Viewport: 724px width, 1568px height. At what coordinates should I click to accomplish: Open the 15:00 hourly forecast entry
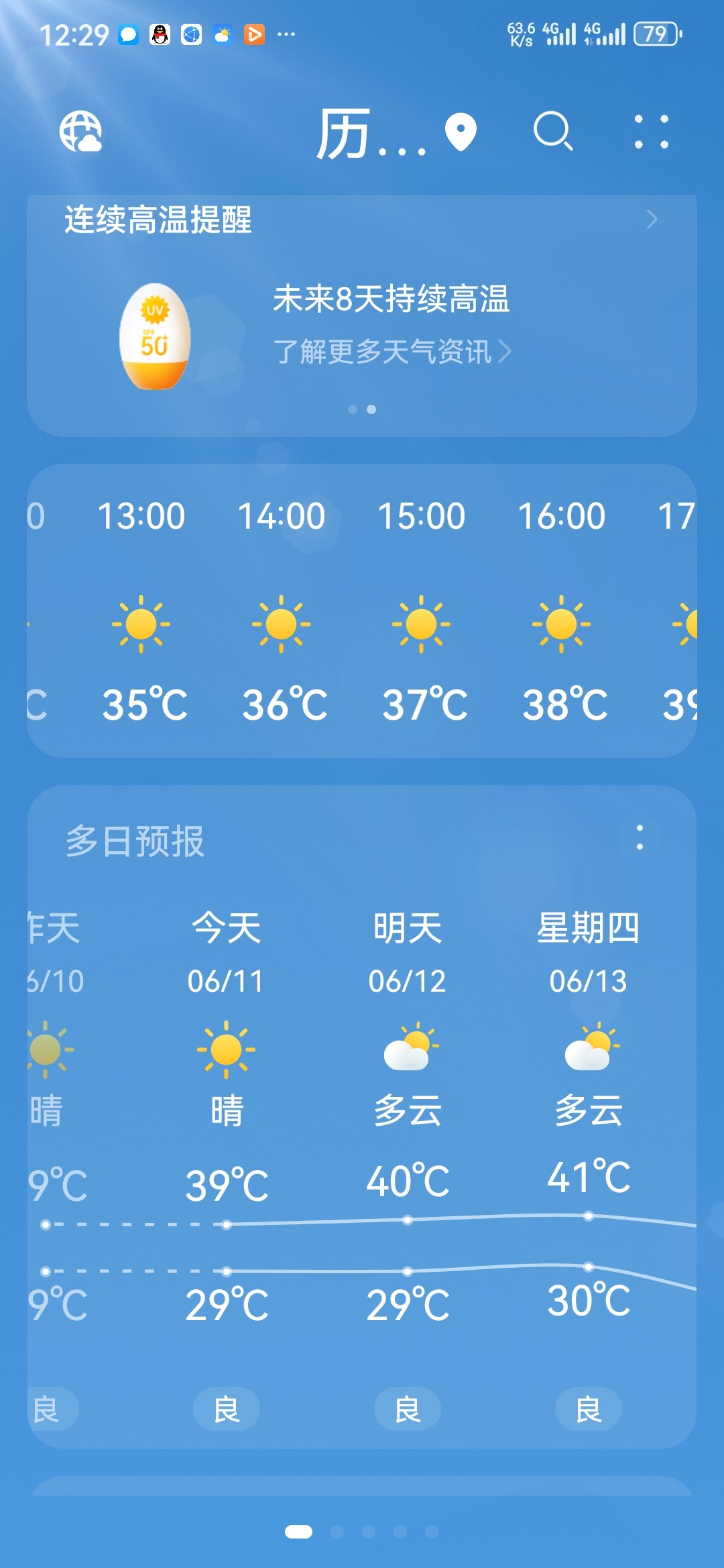(422, 610)
